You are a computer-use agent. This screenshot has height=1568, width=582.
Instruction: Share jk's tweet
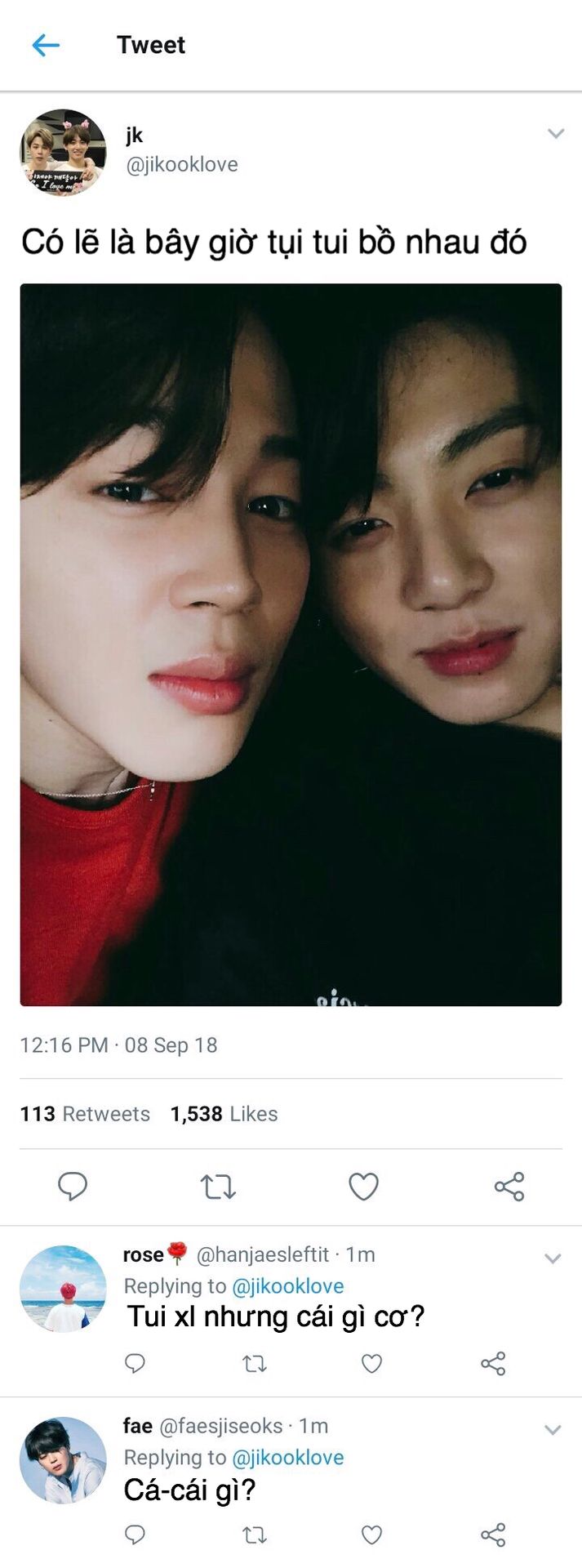pyautogui.click(x=509, y=1186)
